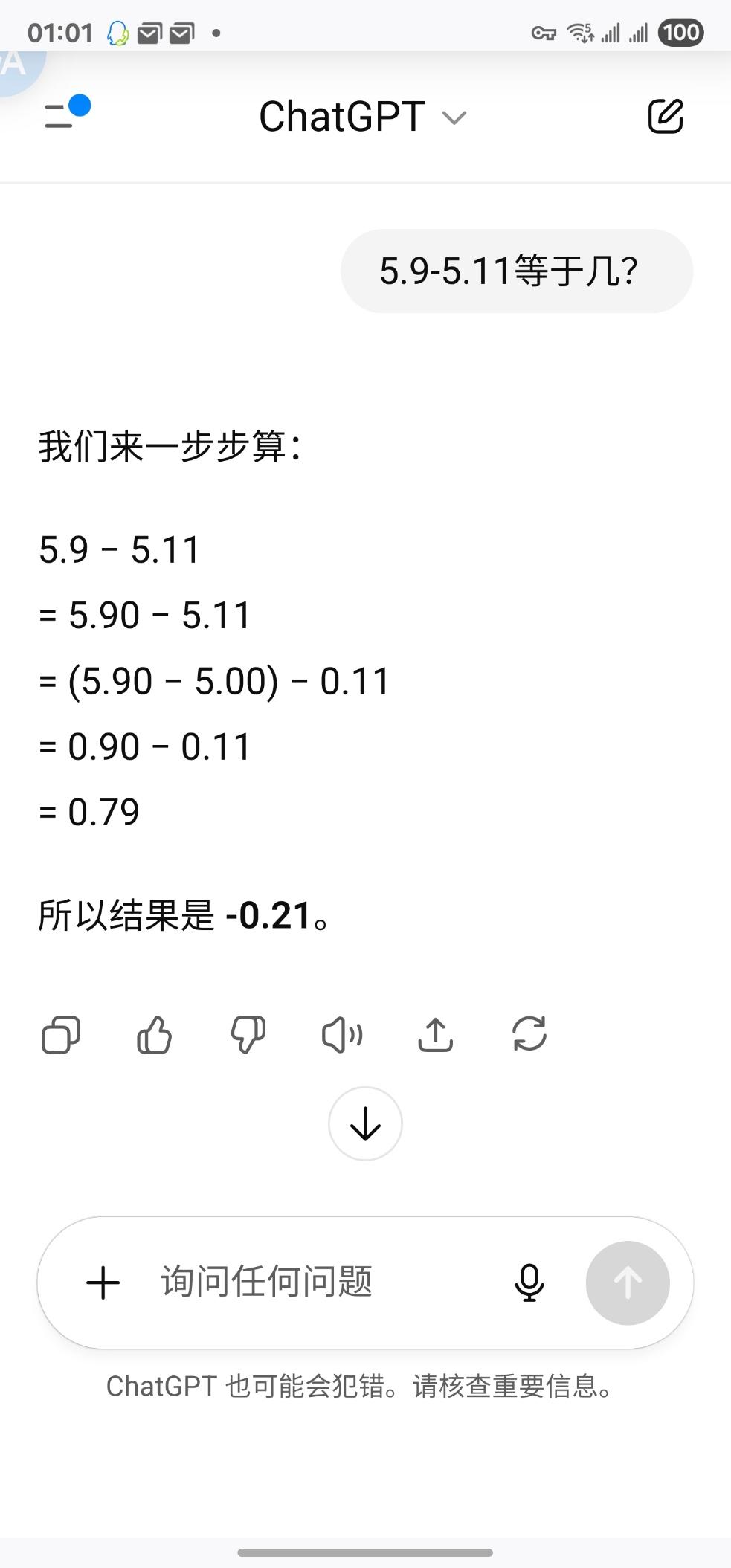The image size is (731, 1568).
Task: Start a new chat with compose icon
Action: 665,116
